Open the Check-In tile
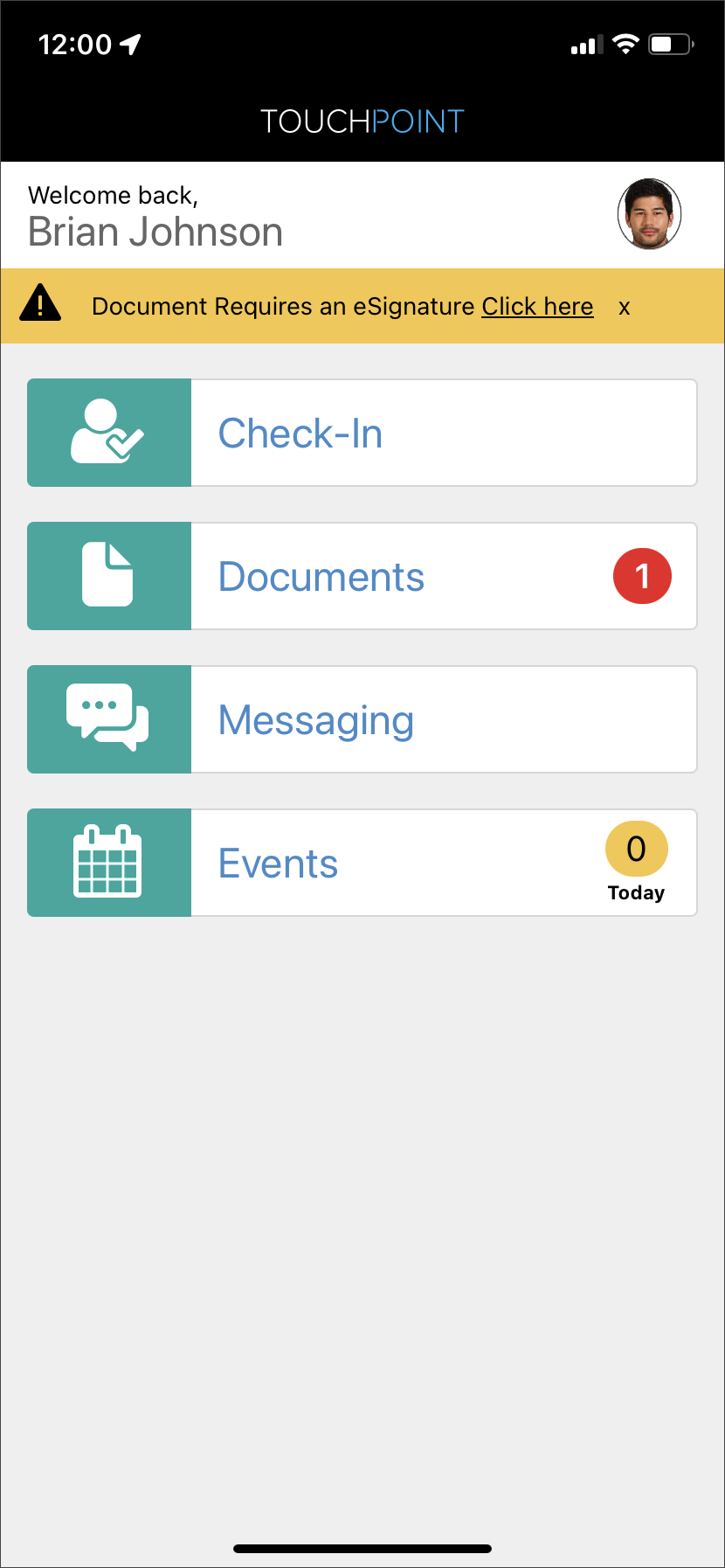 pyautogui.click(x=362, y=433)
